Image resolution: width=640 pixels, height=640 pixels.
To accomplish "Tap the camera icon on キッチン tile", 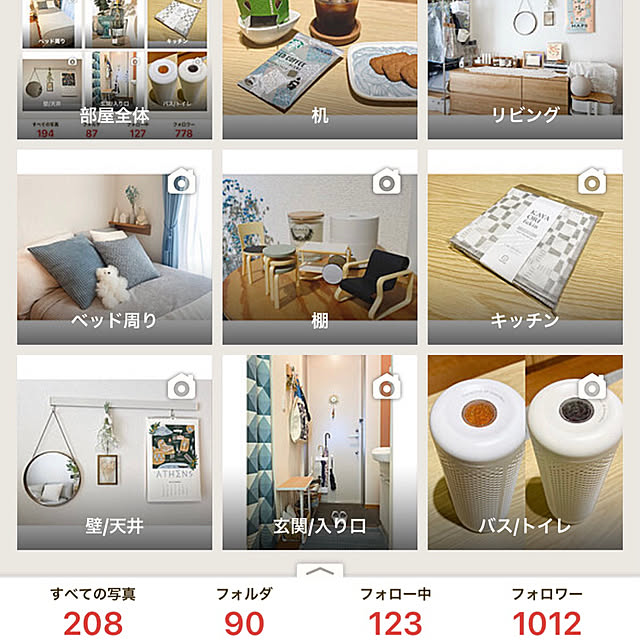I will click(x=593, y=181).
